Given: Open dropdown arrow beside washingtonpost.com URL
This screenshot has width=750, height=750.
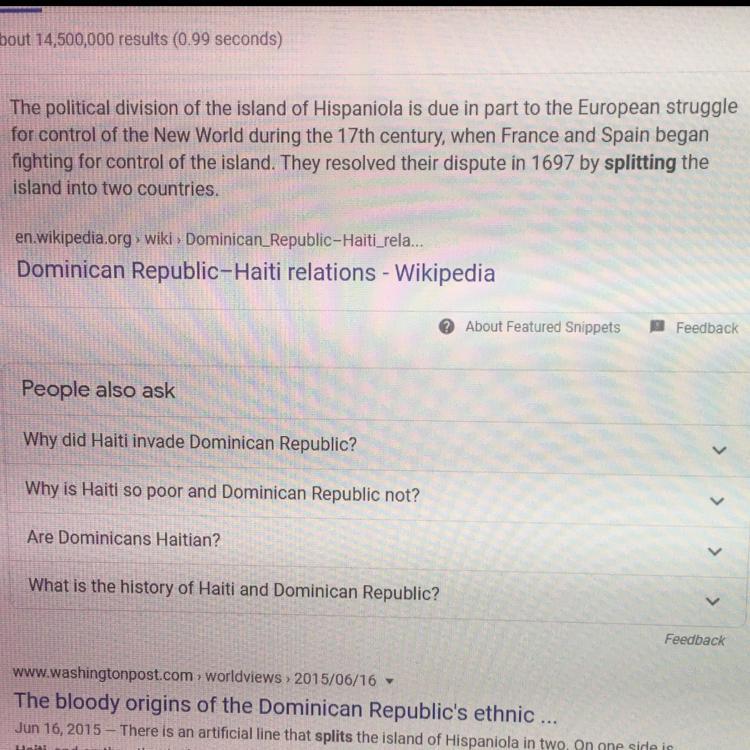Looking at the screenshot, I should [389, 680].
